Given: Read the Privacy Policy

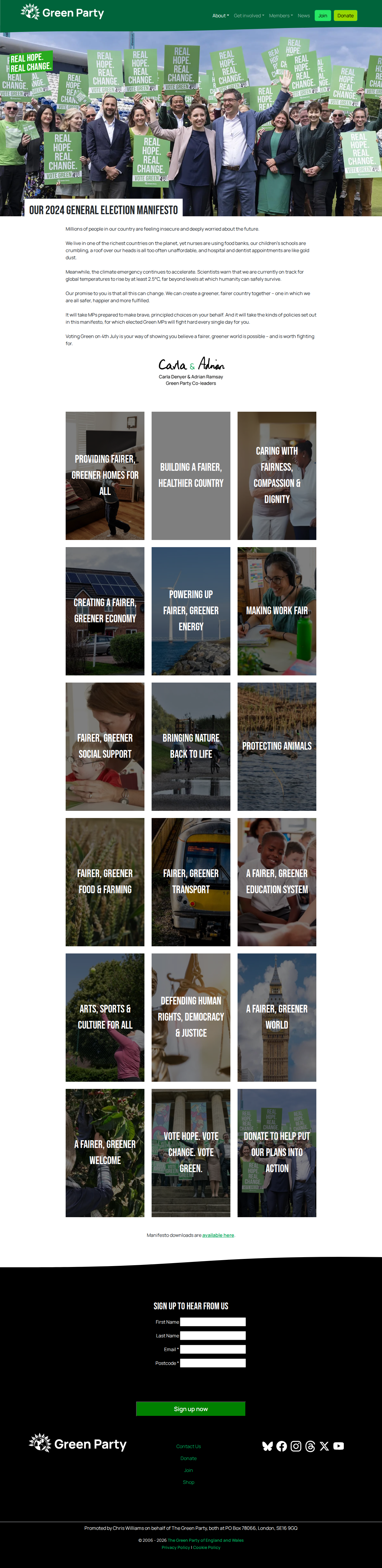Looking at the screenshot, I should 175,1547.
